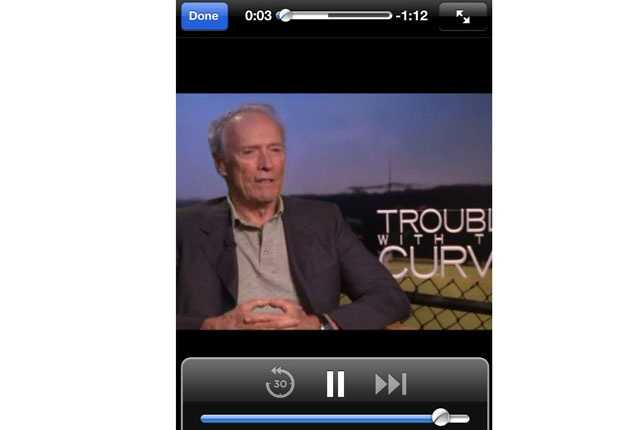The width and height of the screenshot is (640, 430).
Task: Tap Done to close the video player
Action: pyautogui.click(x=204, y=16)
